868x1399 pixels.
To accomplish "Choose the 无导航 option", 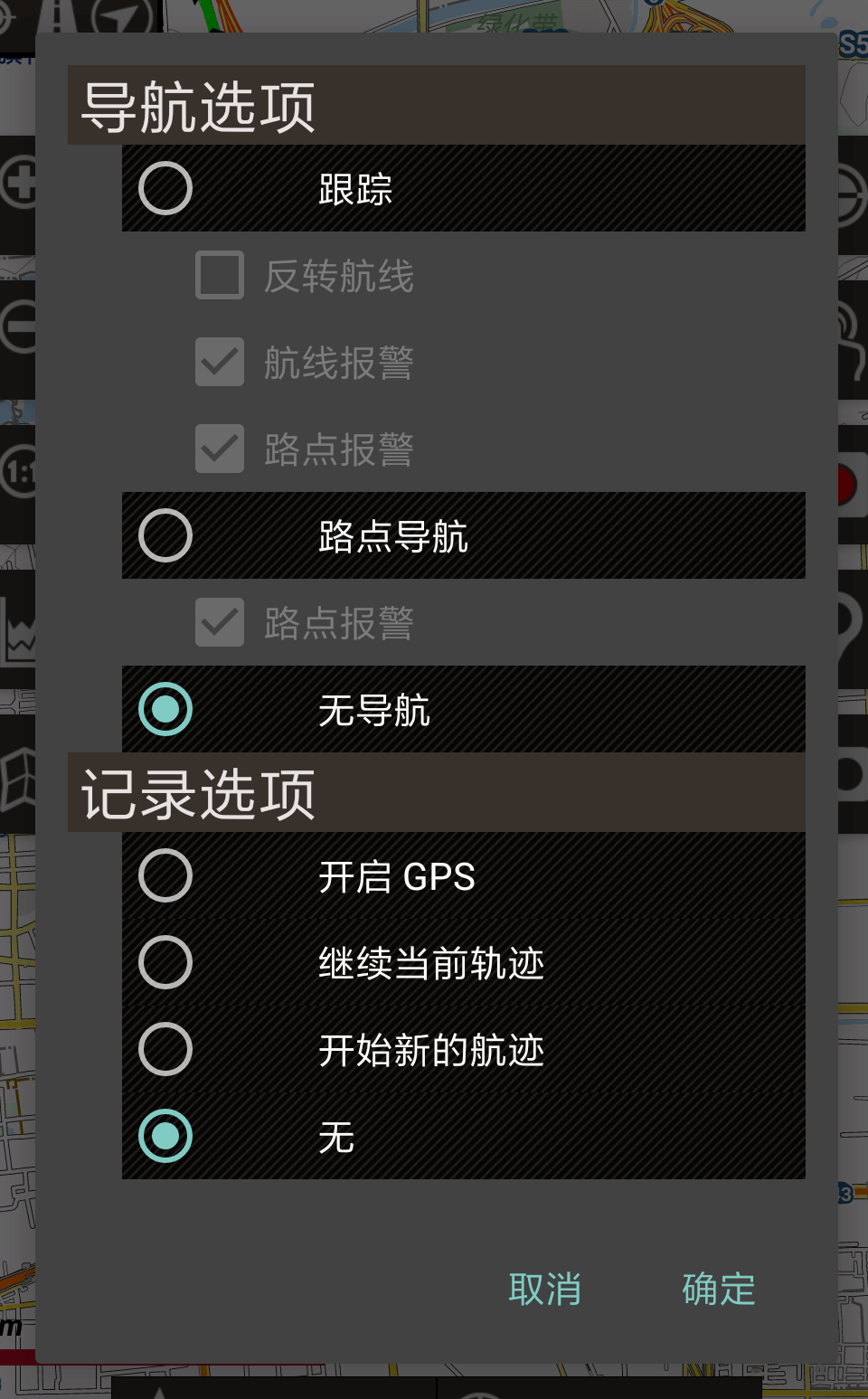I will (x=165, y=709).
